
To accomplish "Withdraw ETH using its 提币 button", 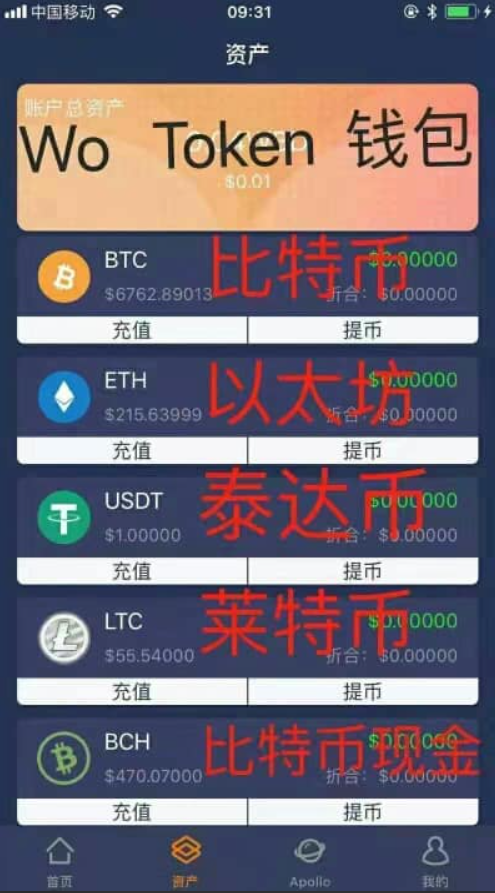I will pyautogui.click(x=363, y=450).
